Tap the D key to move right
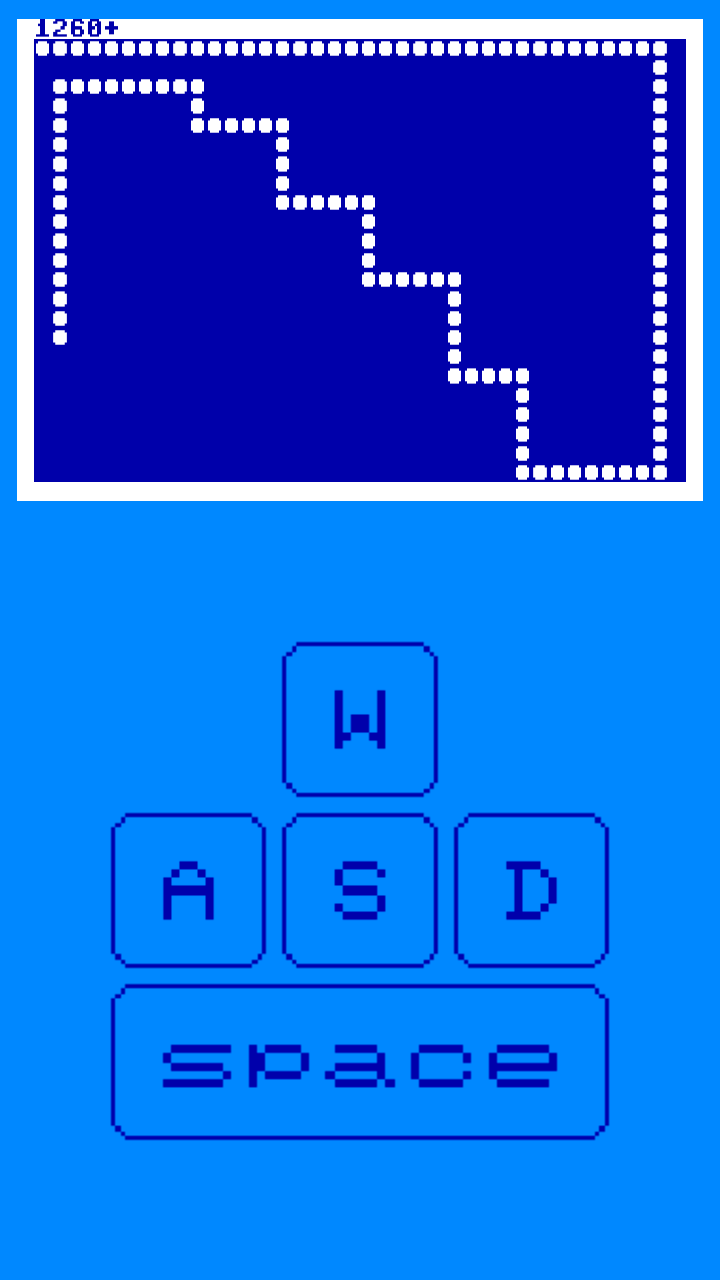The width and height of the screenshot is (720, 1280). click(x=531, y=890)
